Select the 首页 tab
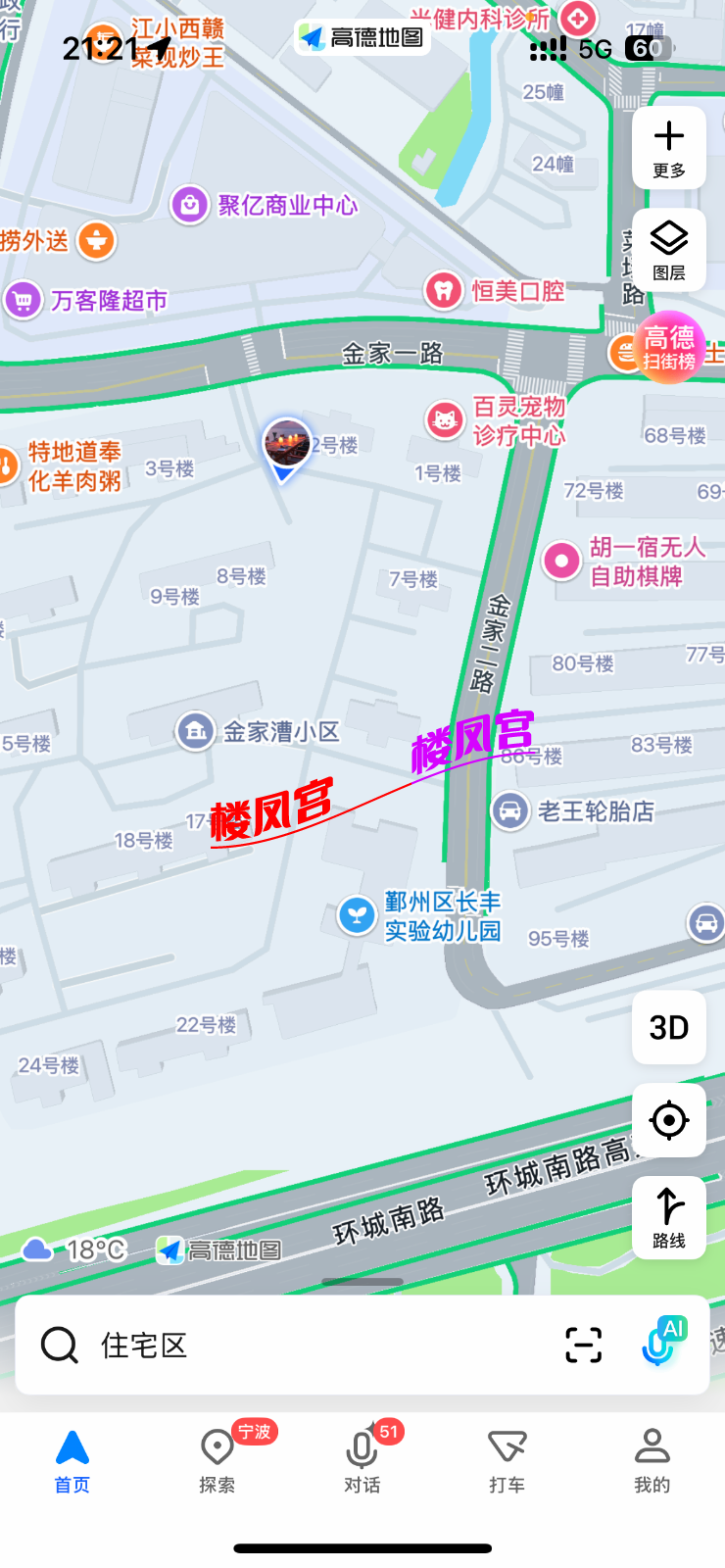The width and height of the screenshot is (725, 1568). [72, 1460]
